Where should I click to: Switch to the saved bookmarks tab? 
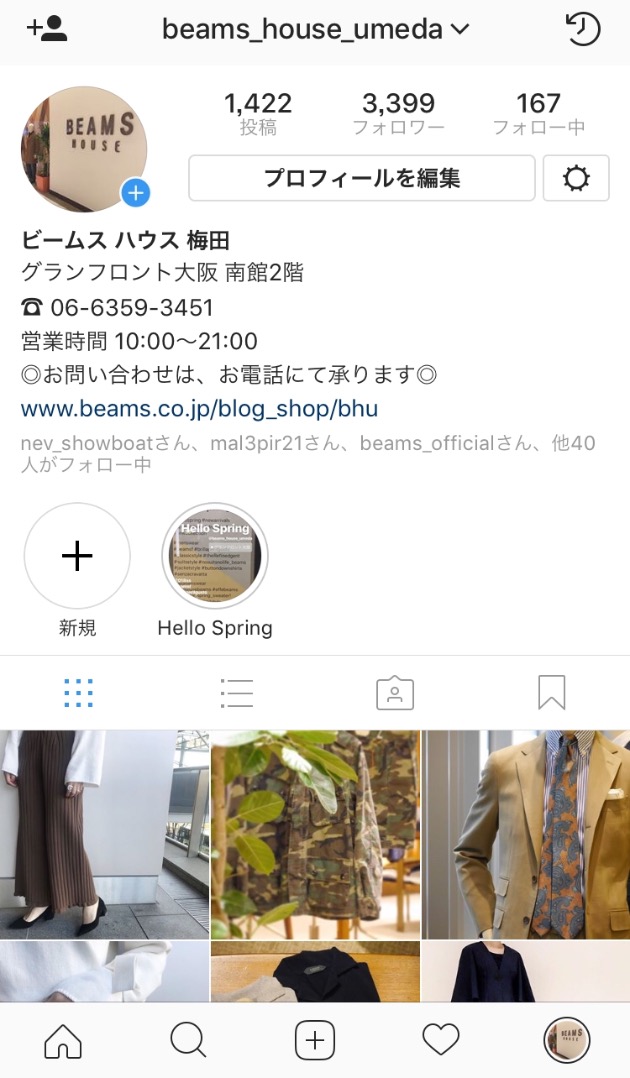[x=551, y=692]
